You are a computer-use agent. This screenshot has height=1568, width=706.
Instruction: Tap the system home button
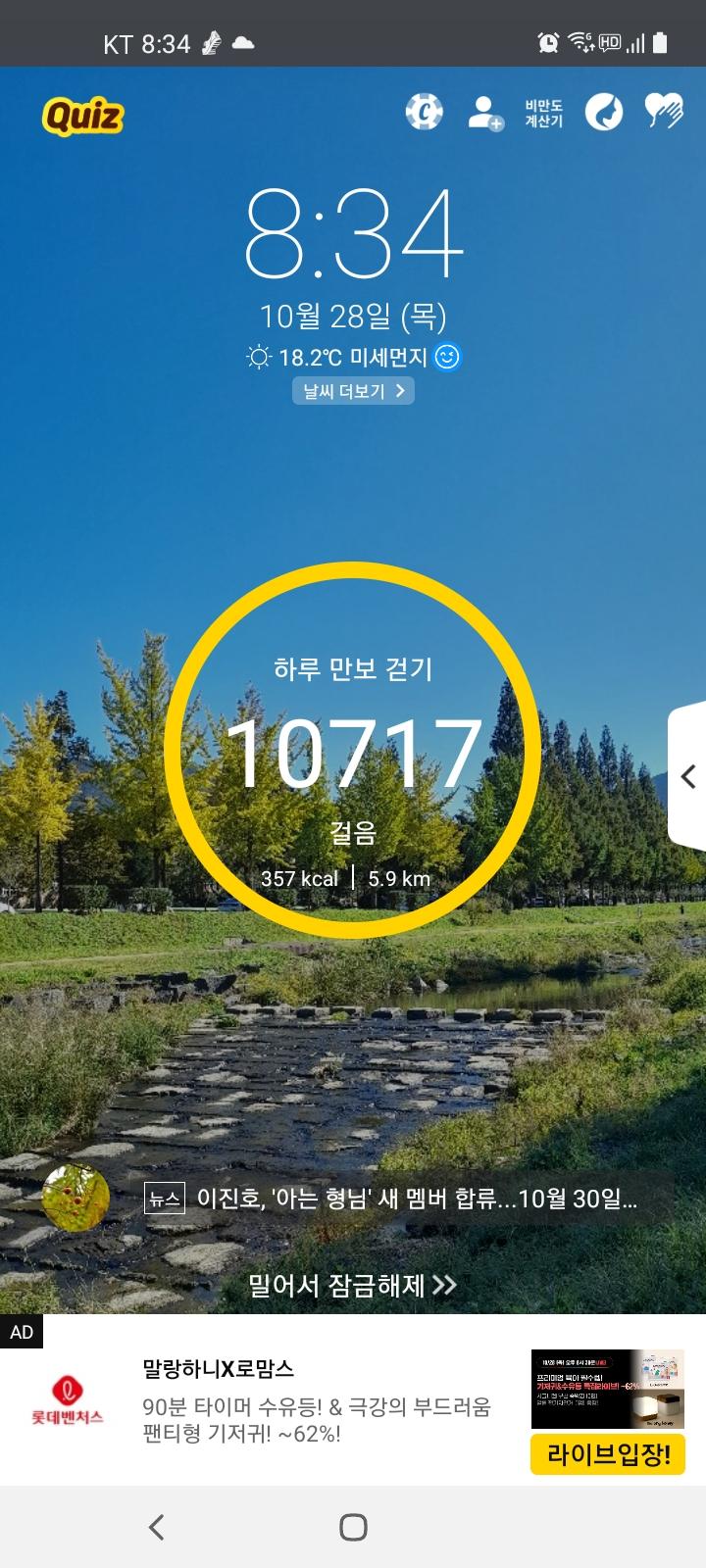[353, 1527]
